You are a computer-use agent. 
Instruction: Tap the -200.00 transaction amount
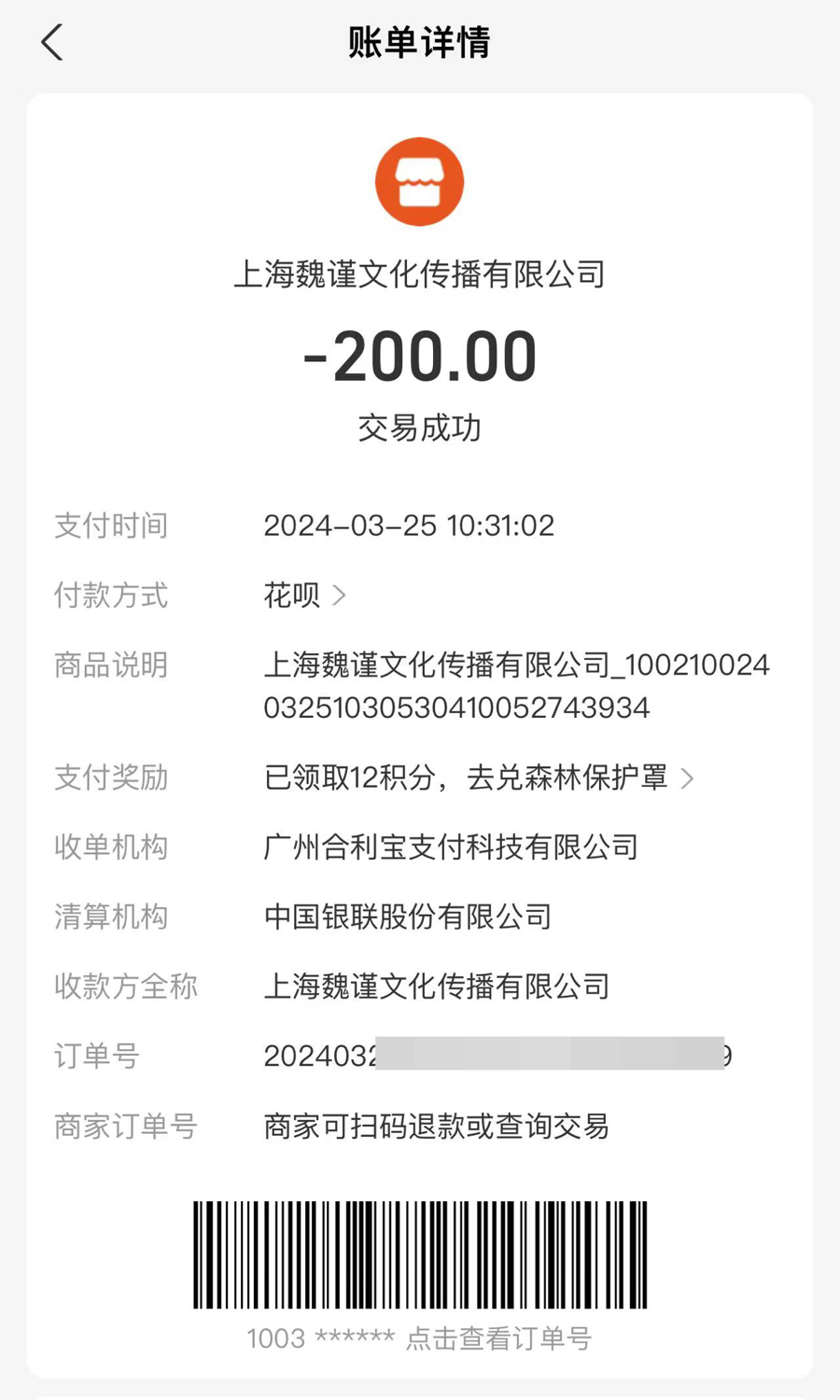coord(420,355)
